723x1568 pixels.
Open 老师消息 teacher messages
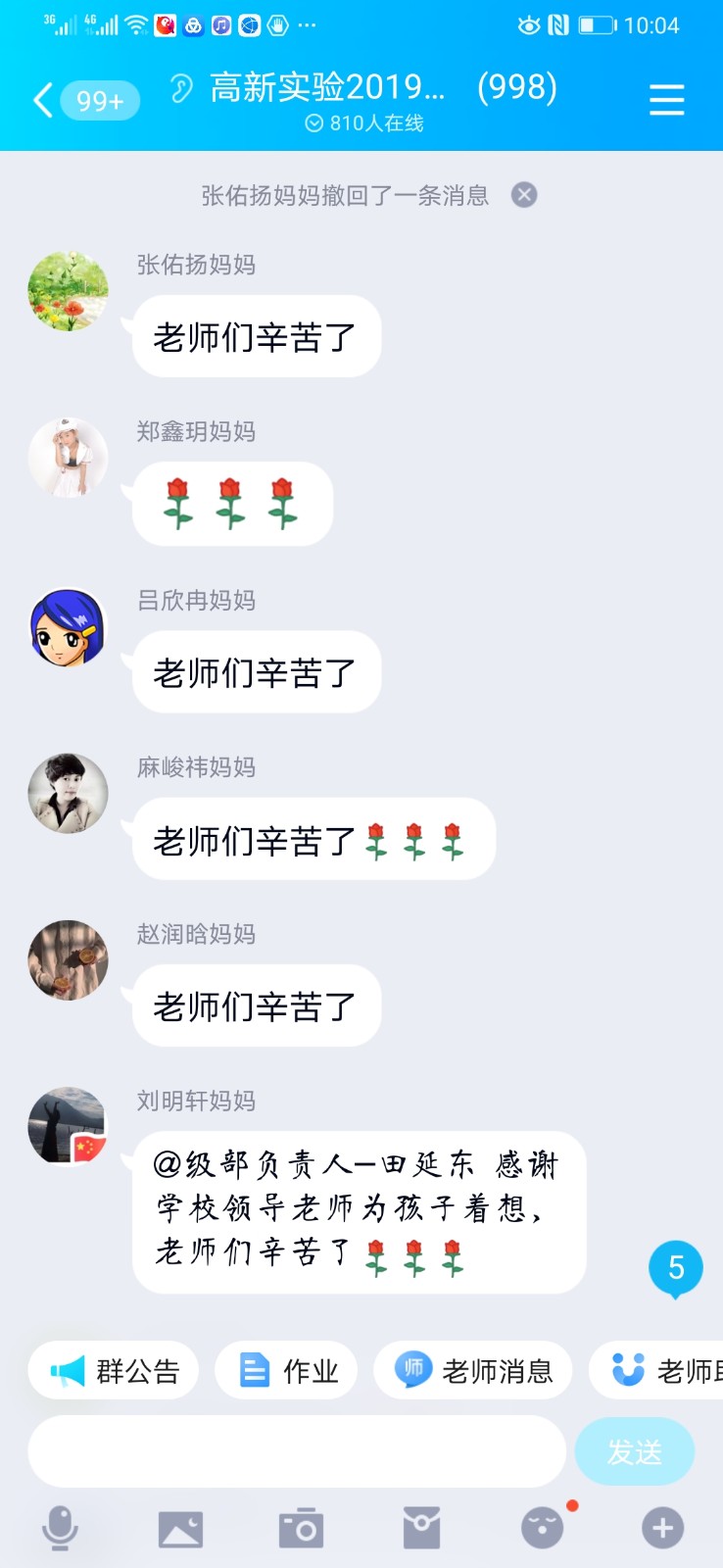(x=473, y=1370)
